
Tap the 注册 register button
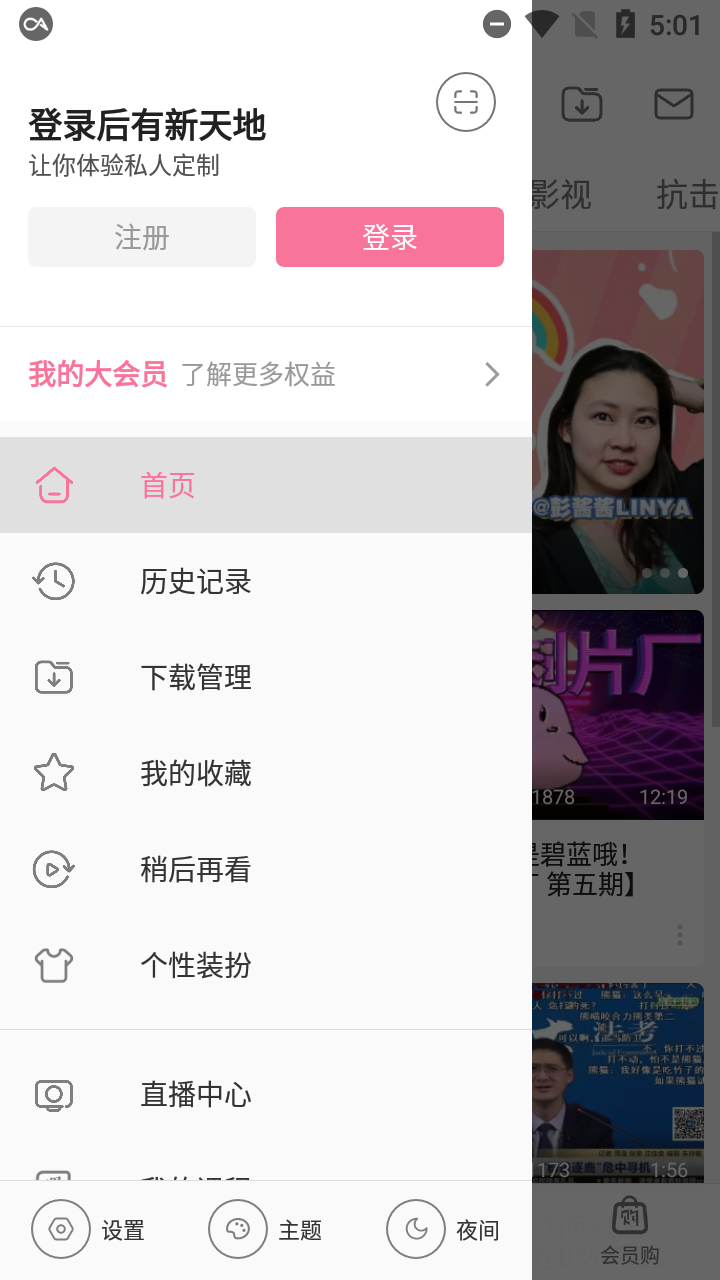142,237
